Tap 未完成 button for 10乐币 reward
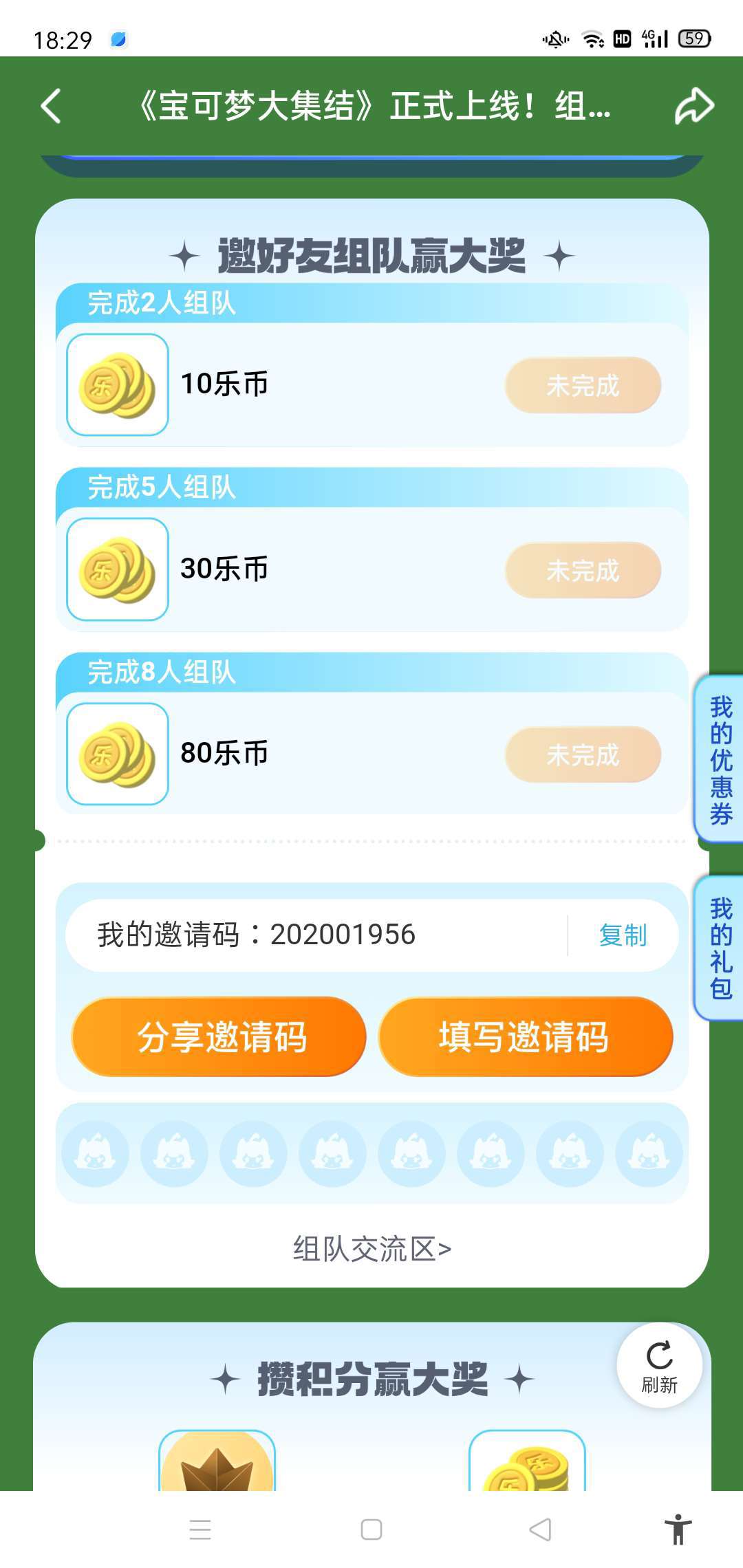This screenshot has height=1568, width=743. 583,385
